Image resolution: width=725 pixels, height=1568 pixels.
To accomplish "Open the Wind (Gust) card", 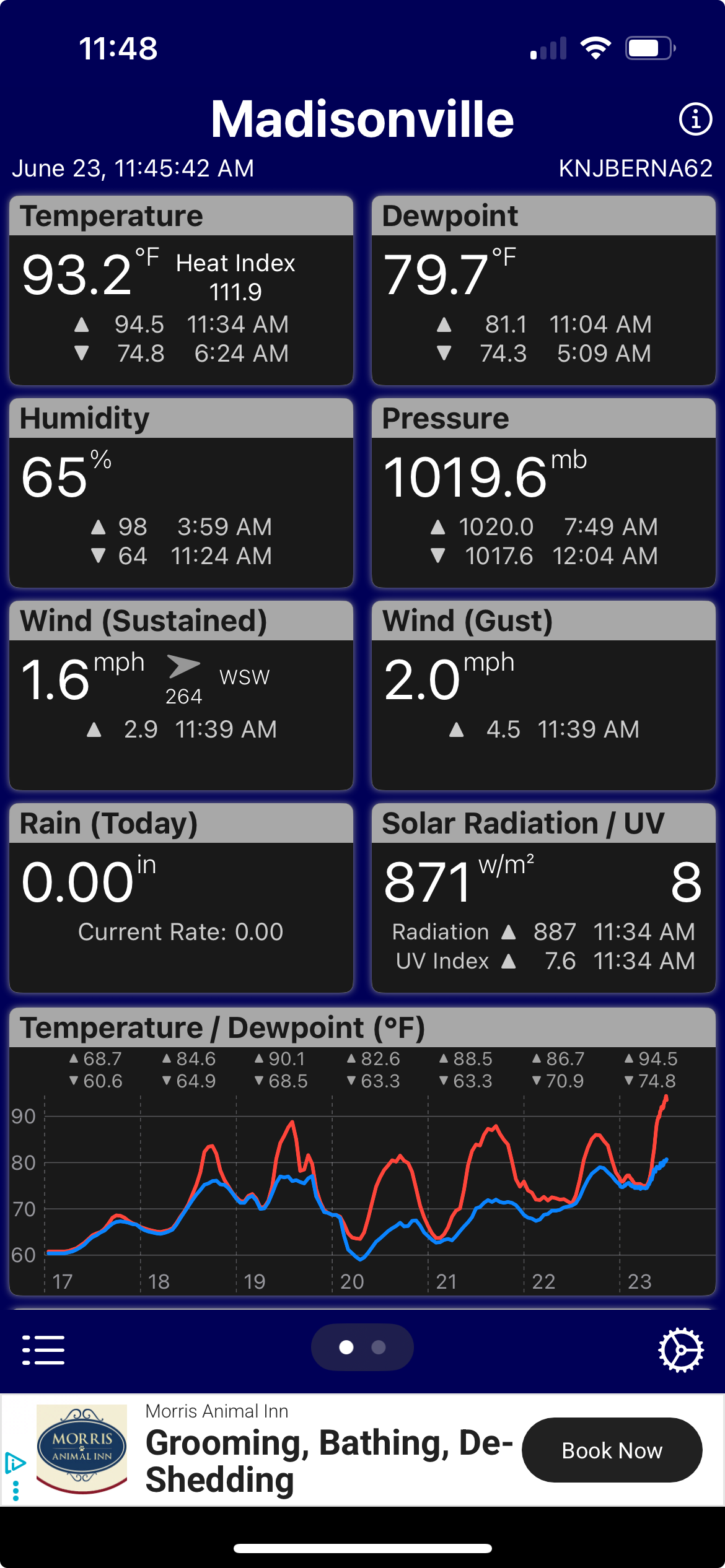I will click(x=543, y=695).
